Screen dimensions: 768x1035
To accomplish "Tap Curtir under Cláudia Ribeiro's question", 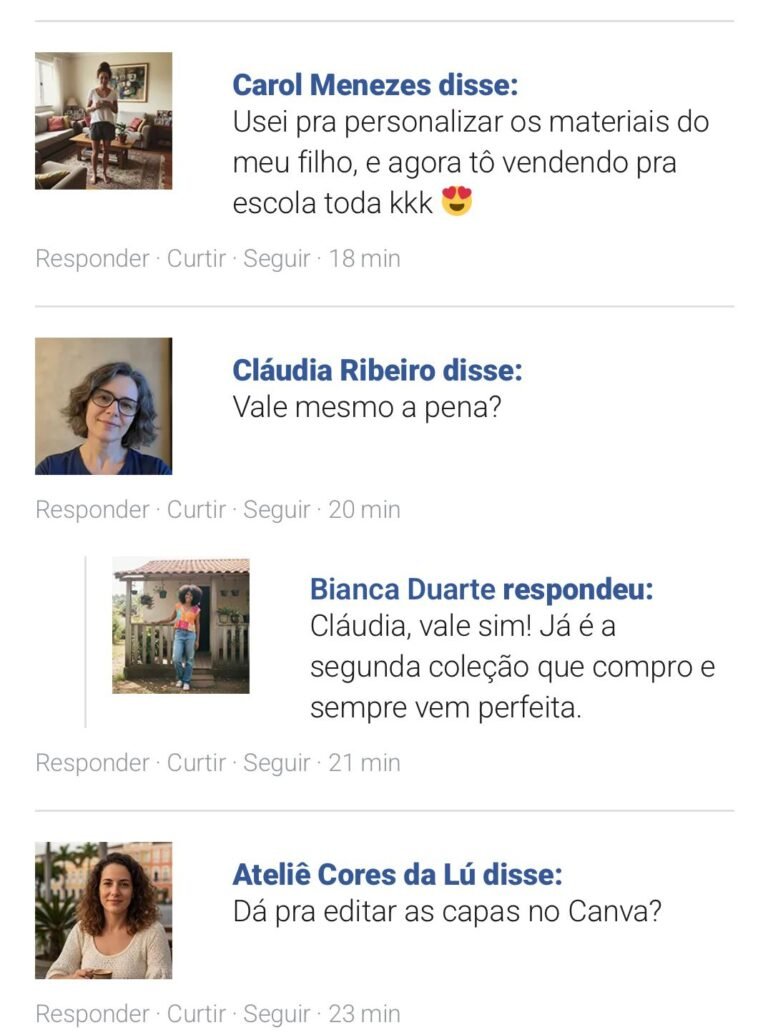I will [196, 509].
